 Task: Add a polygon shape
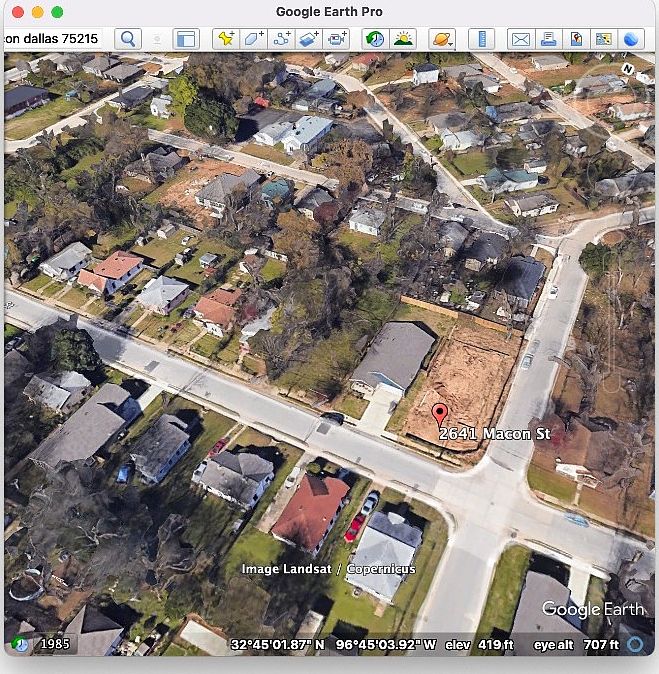pos(254,39)
